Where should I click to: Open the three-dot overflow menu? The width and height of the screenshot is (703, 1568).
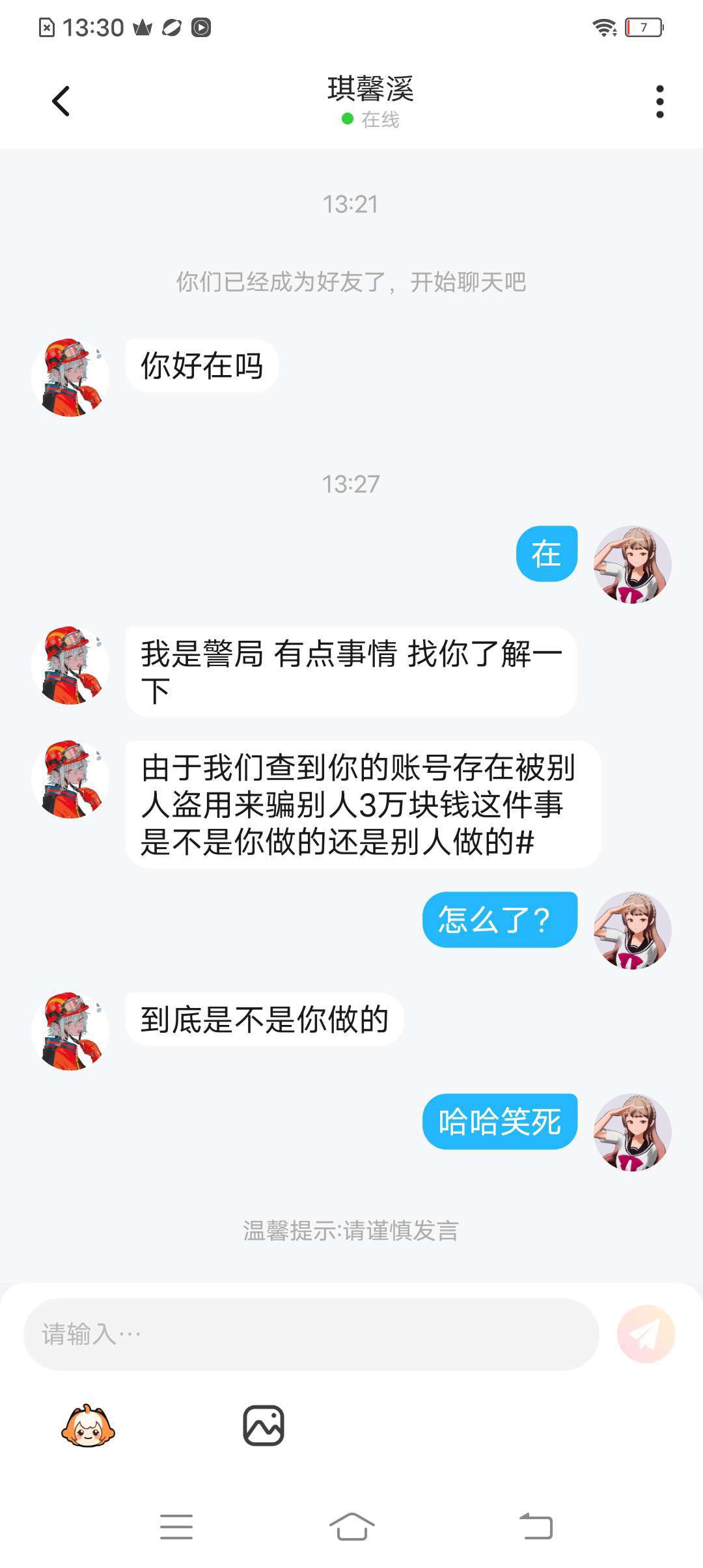659,102
